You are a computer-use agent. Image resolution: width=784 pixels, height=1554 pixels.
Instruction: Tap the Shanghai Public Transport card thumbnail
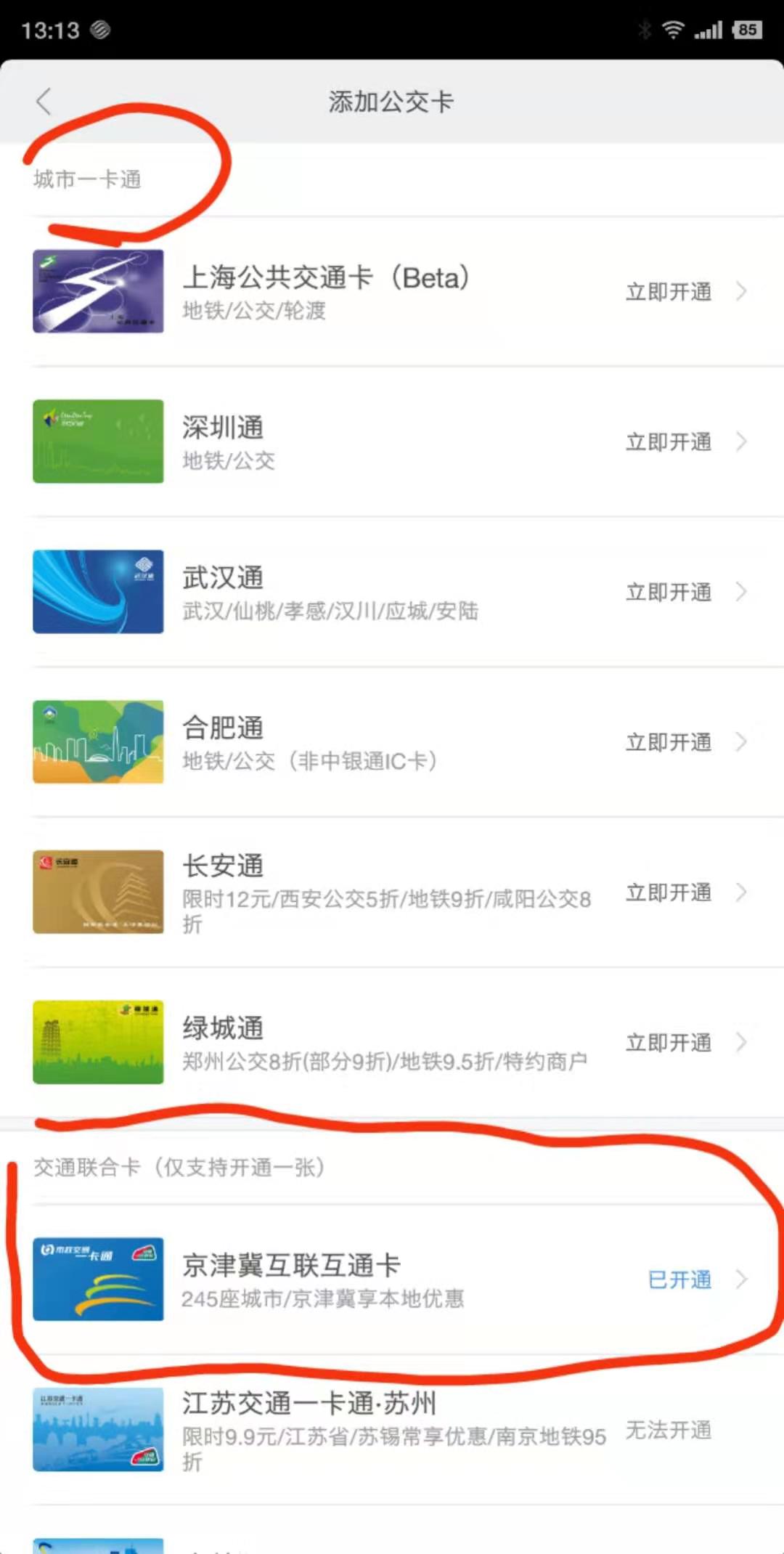98,290
